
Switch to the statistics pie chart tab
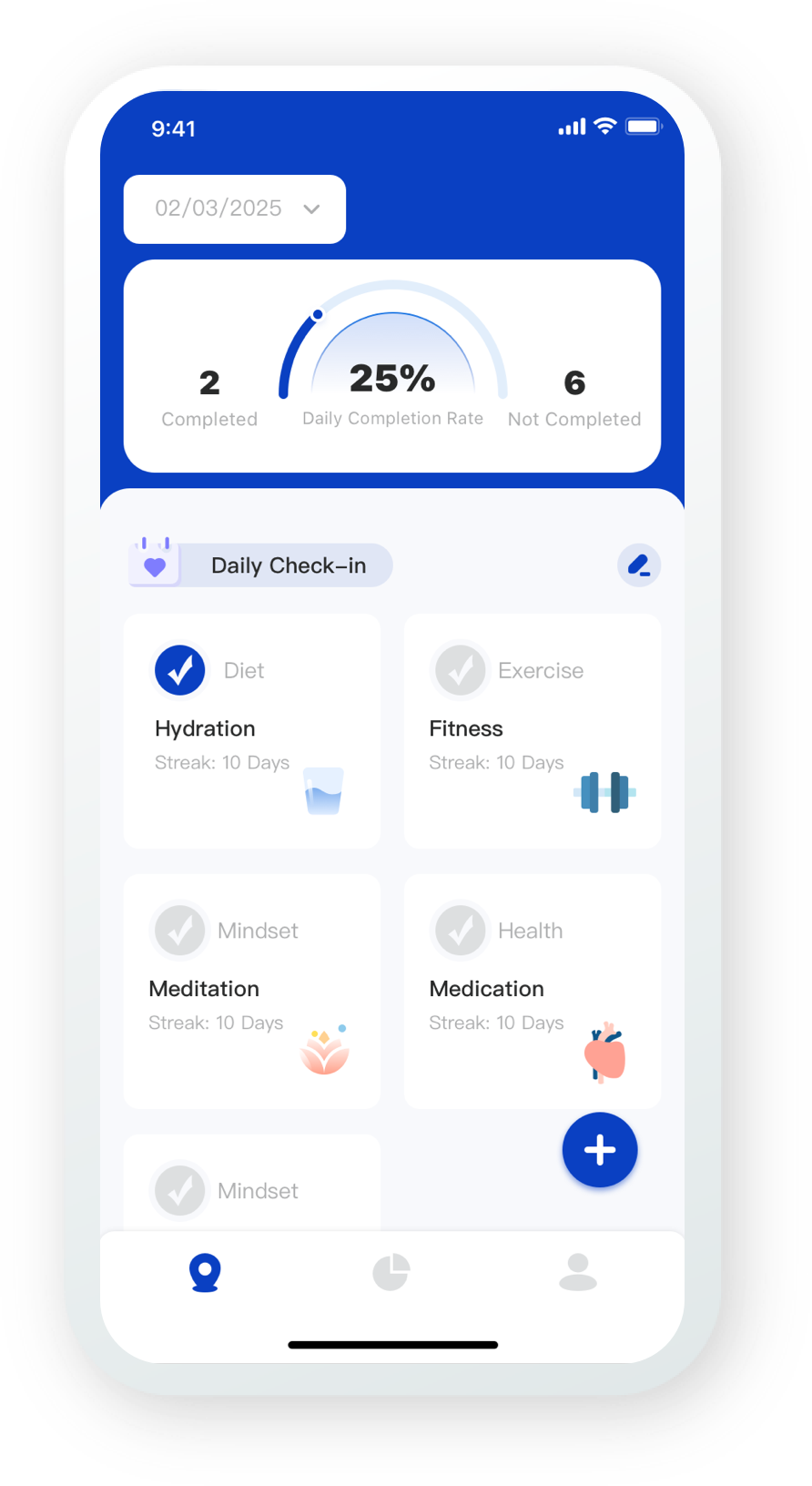[x=391, y=1272]
